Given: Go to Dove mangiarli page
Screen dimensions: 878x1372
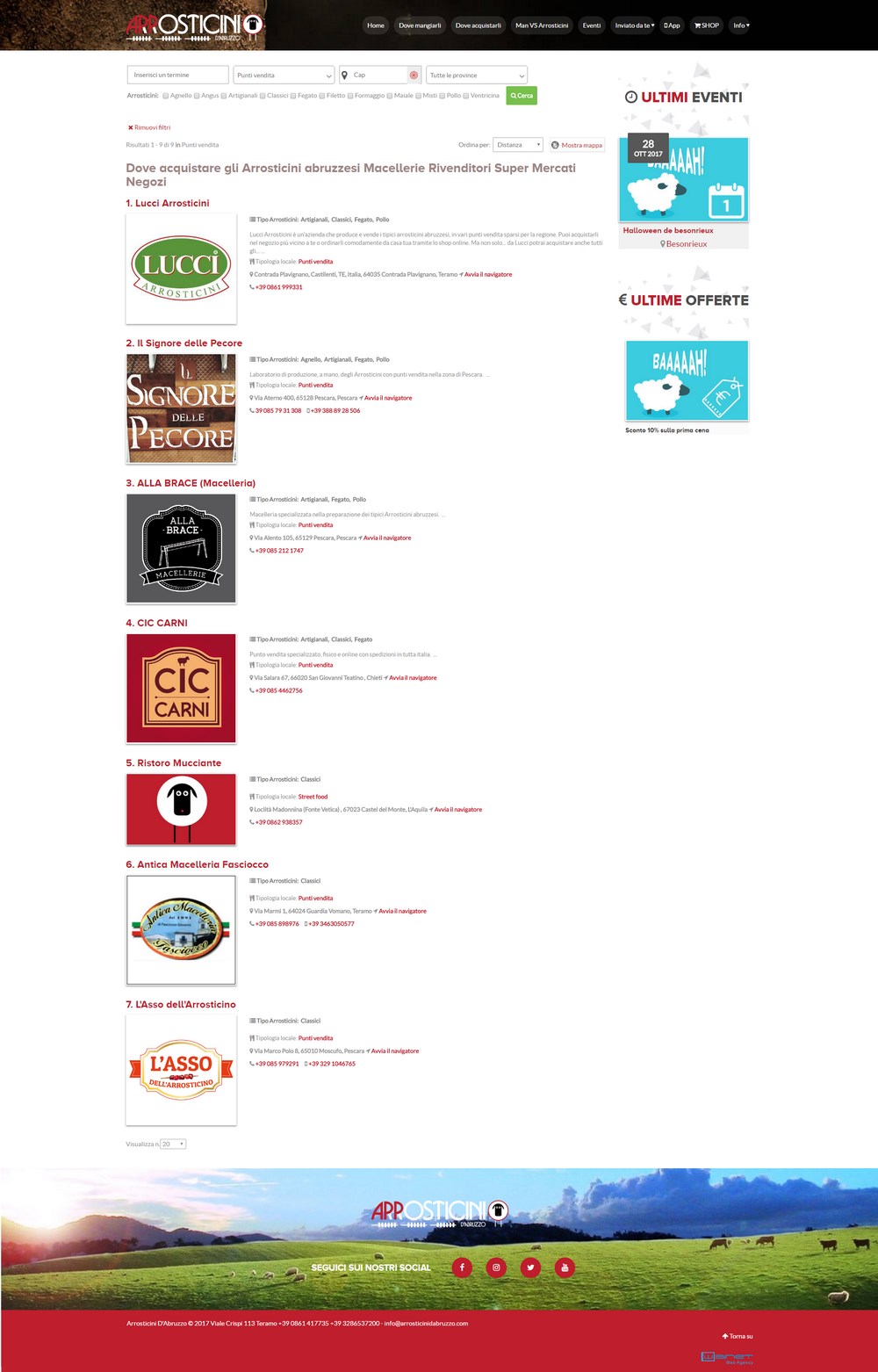Looking at the screenshot, I should (x=420, y=25).
